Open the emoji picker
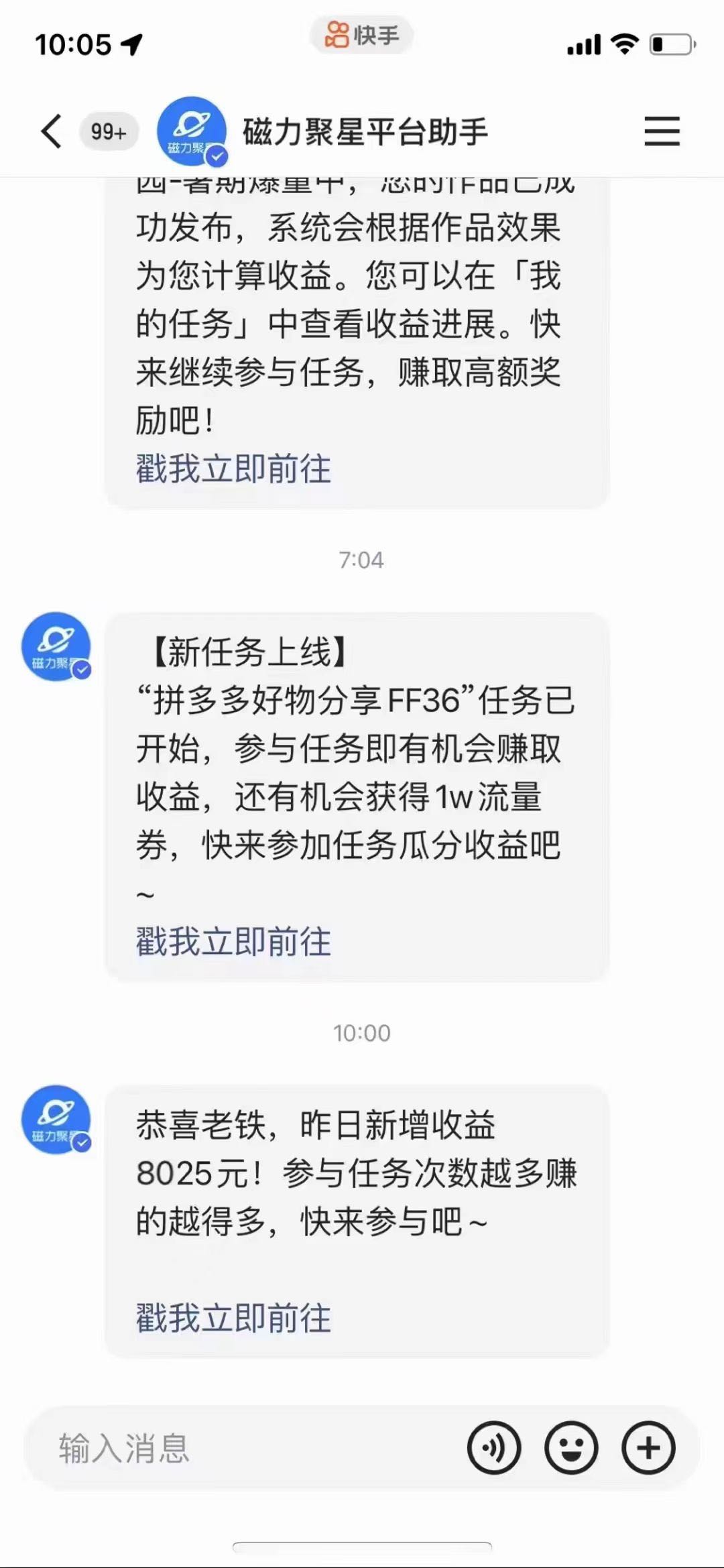Screen dimensions: 724x1568 [571, 1448]
